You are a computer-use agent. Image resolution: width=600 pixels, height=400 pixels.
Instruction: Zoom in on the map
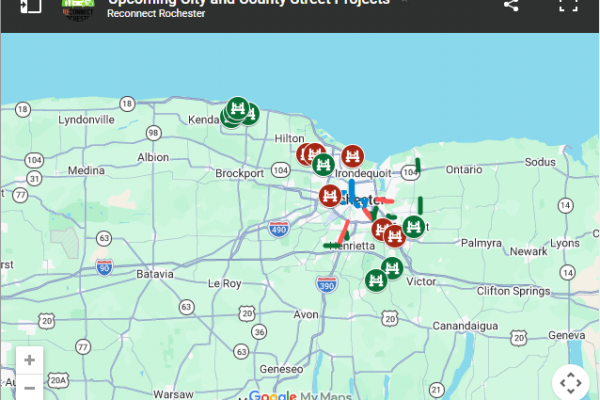pos(30,360)
